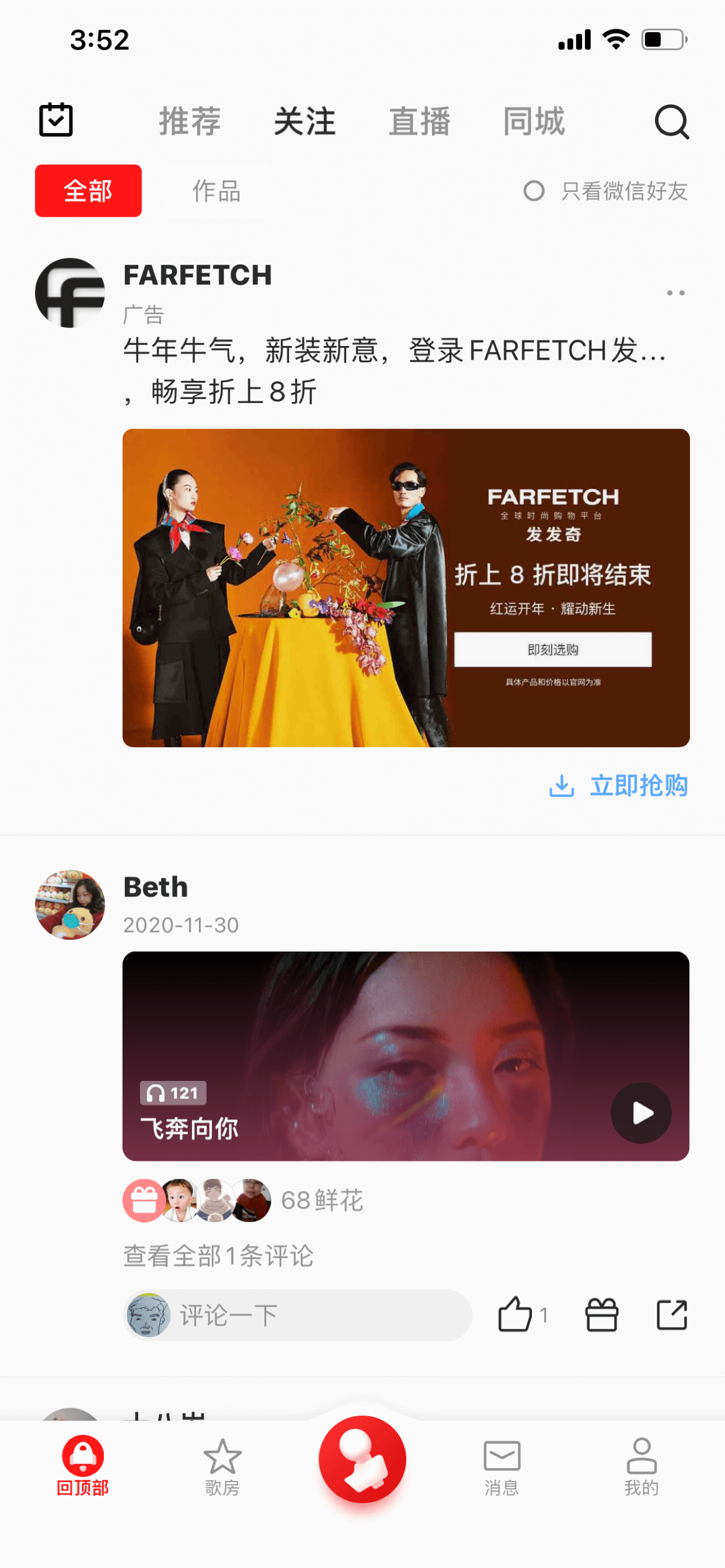The height and width of the screenshot is (1568, 725).
Task: Switch to the 同城 tab
Action: click(534, 121)
